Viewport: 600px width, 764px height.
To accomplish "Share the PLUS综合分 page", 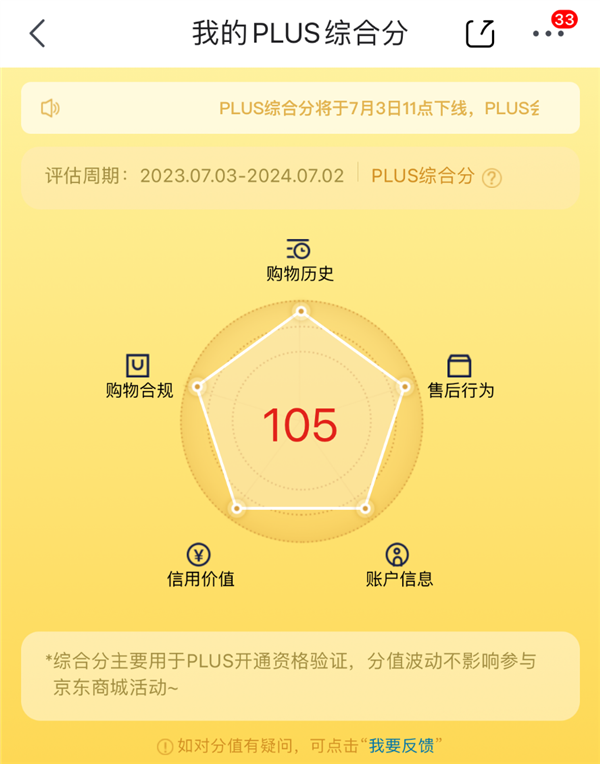I will pyautogui.click(x=480, y=33).
